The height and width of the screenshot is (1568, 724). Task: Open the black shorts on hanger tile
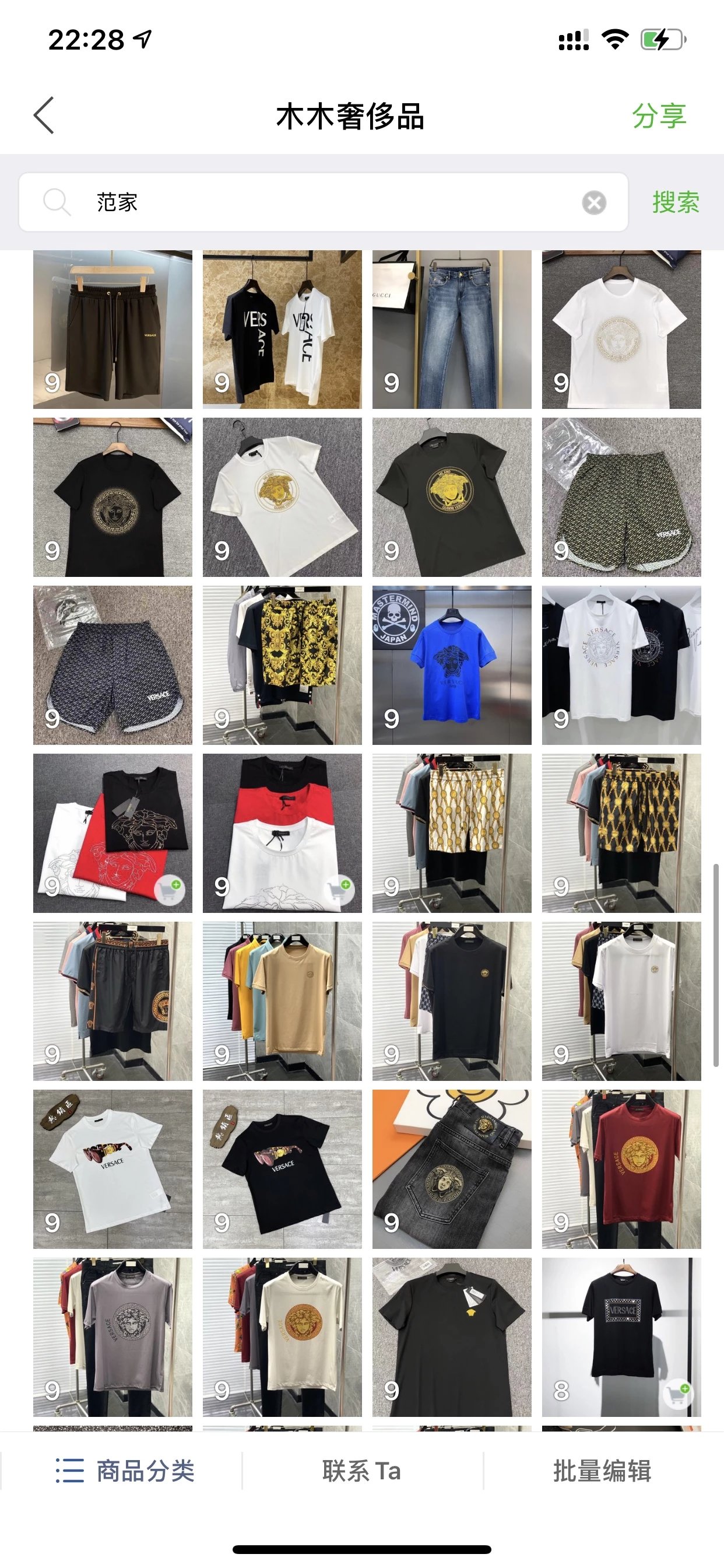click(113, 330)
